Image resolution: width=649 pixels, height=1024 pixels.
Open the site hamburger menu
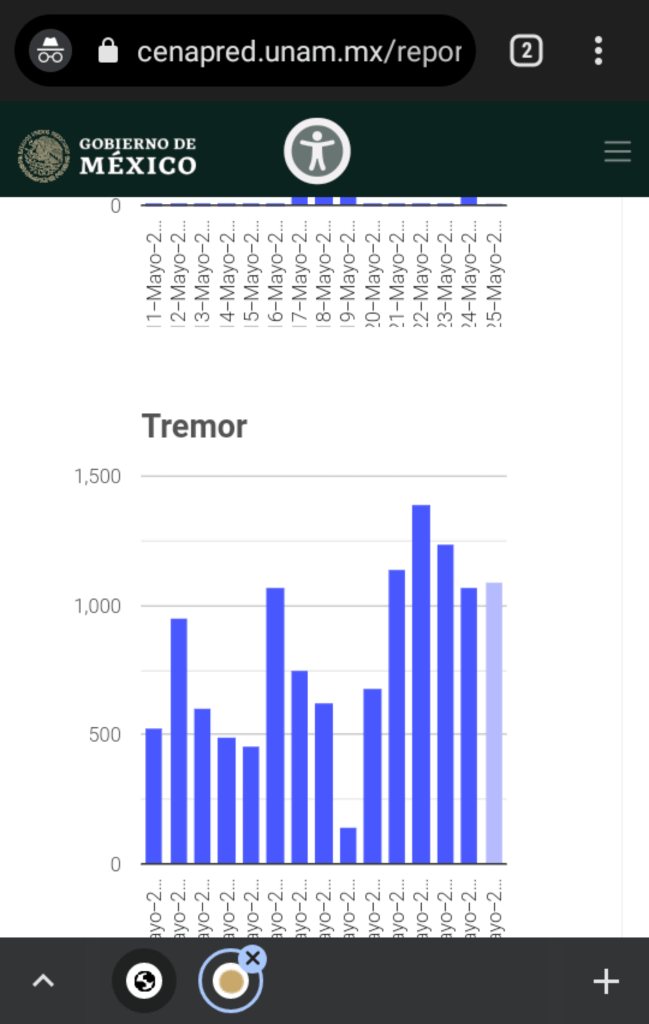tap(617, 152)
